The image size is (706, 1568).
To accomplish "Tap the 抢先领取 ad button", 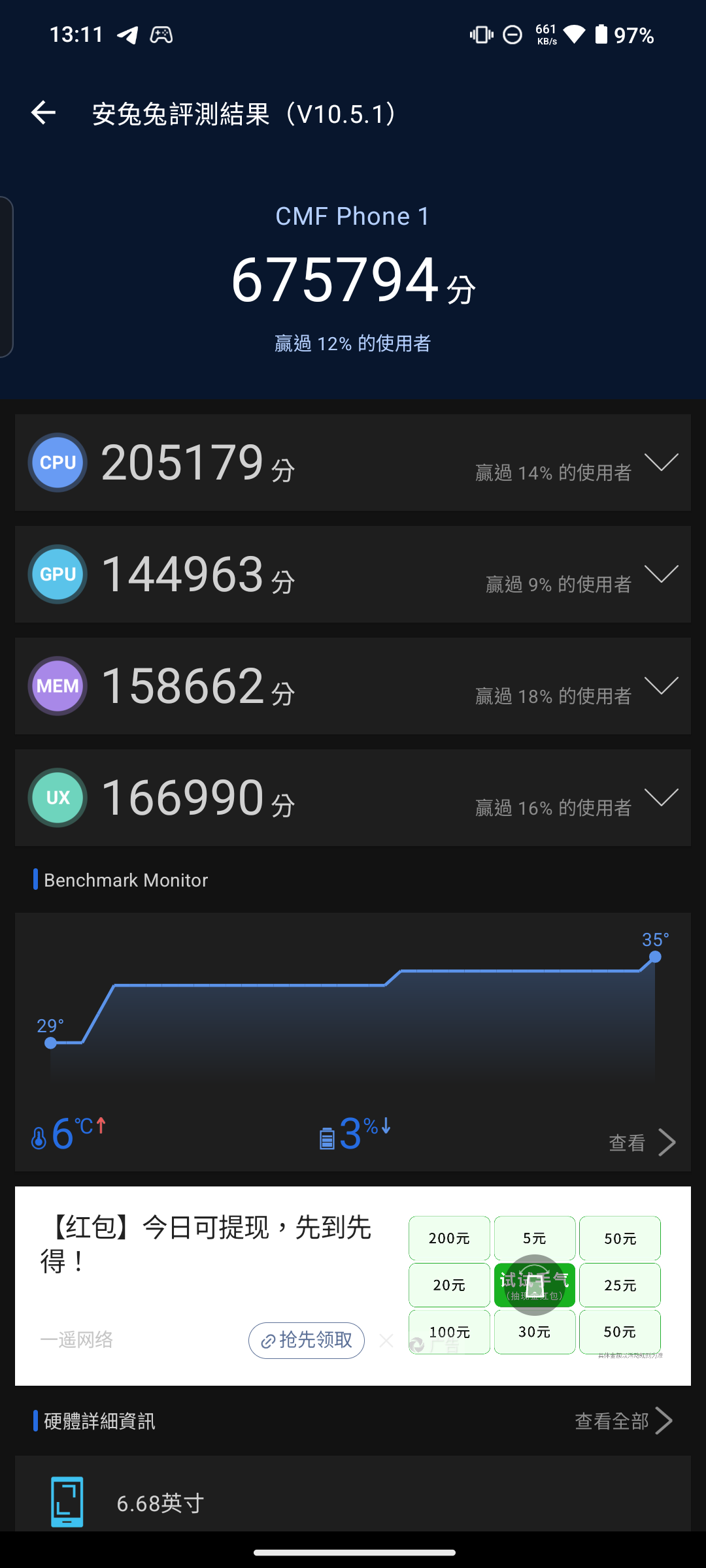I will click(x=306, y=1341).
